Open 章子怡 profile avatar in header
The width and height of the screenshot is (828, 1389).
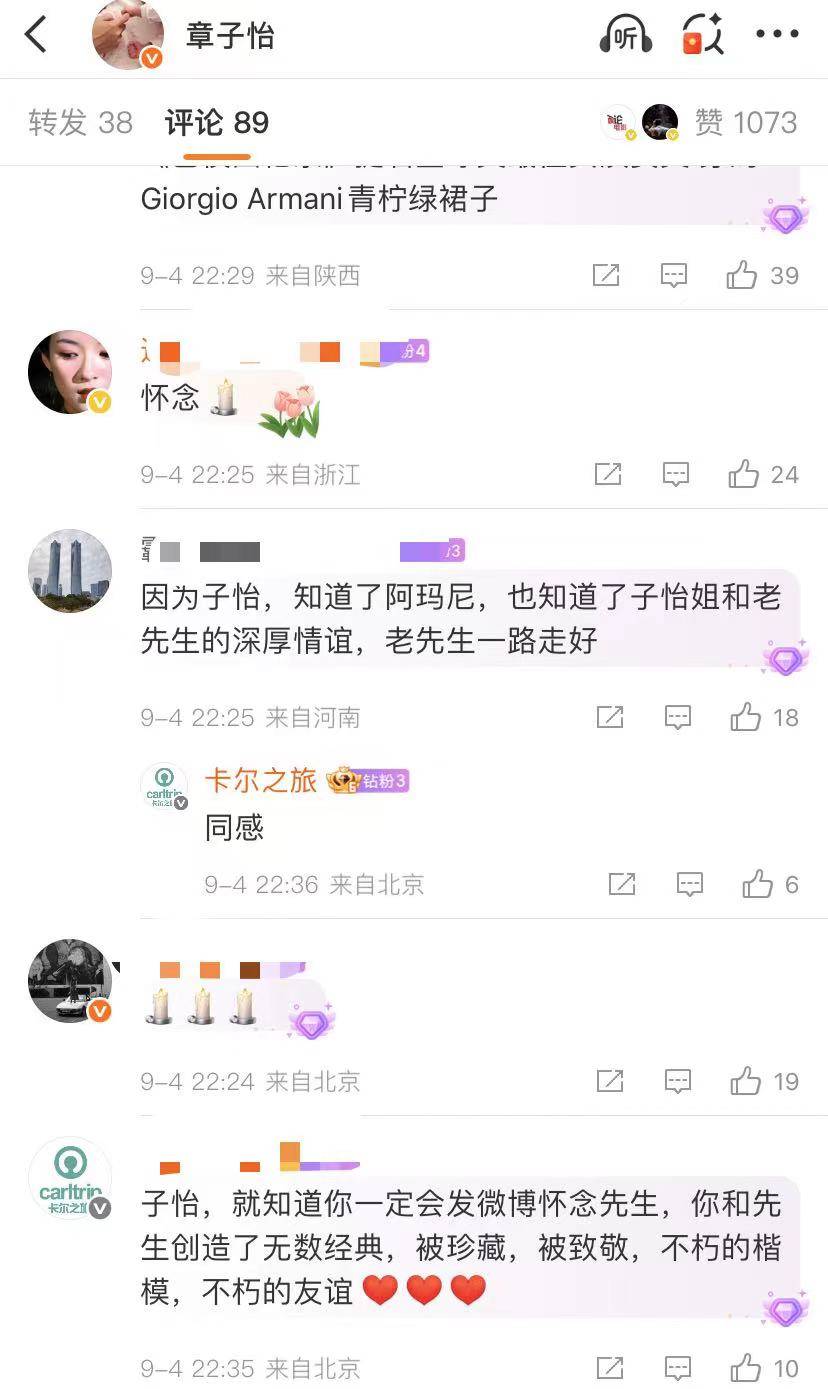pyautogui.click(x=127, y=36)
